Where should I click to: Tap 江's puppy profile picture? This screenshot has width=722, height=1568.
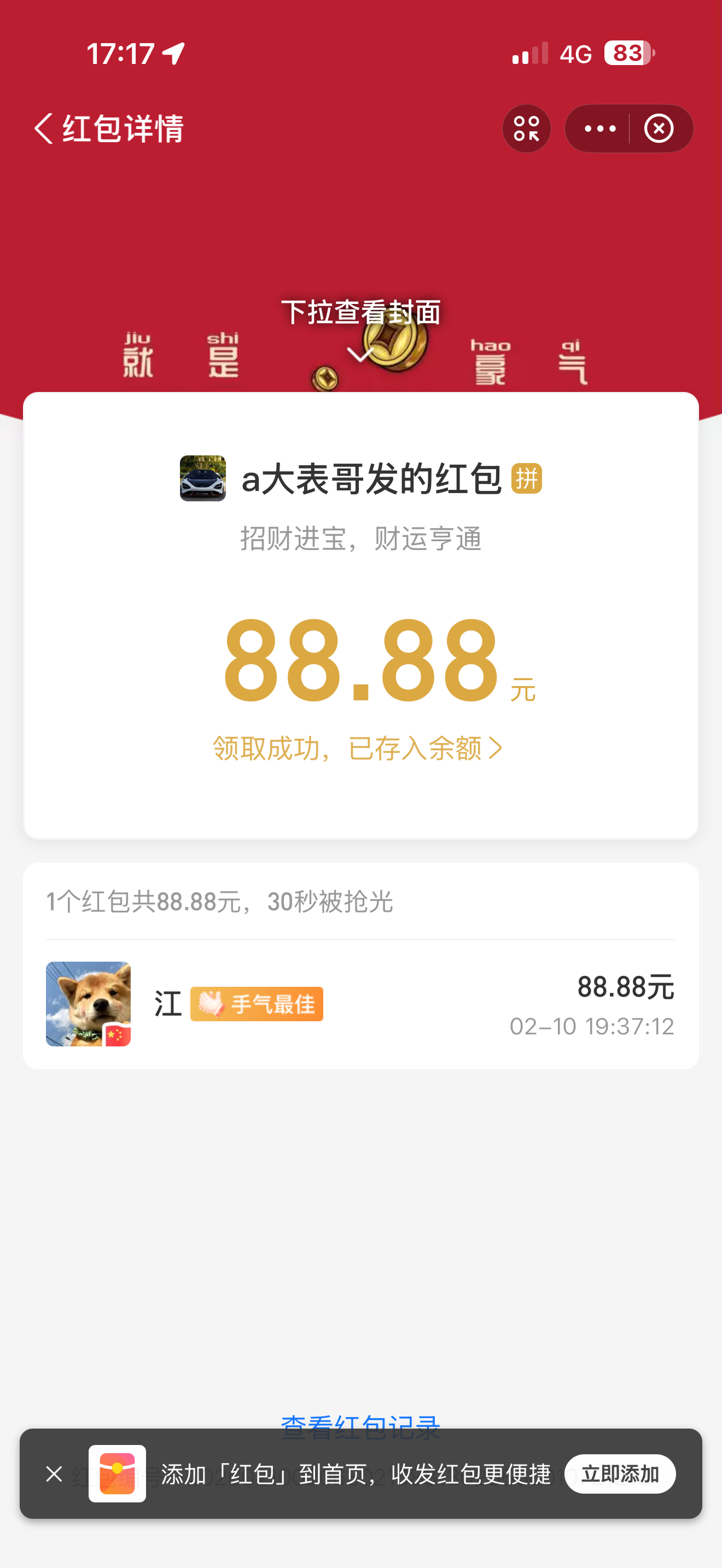tap(88, 1003)
